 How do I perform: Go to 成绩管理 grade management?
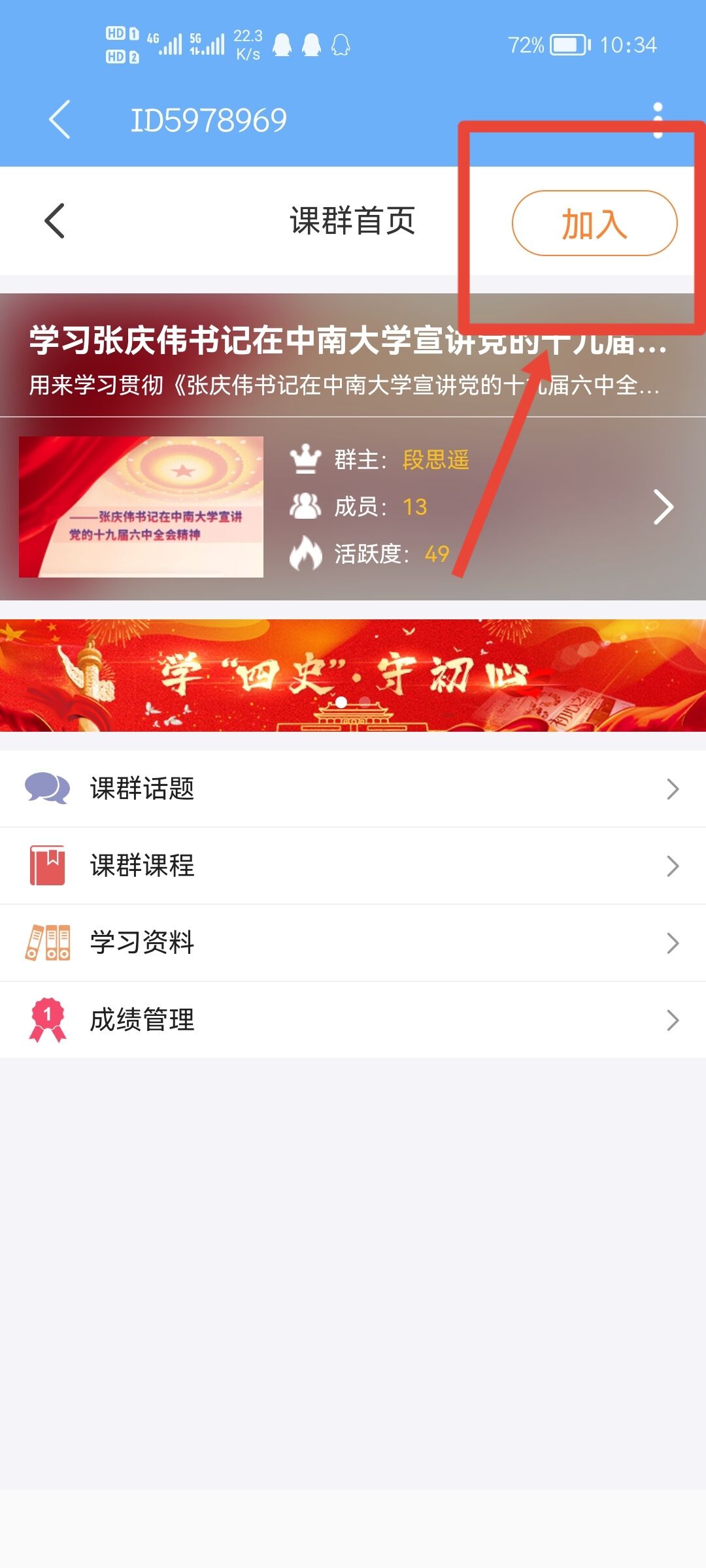(353, 1020)
